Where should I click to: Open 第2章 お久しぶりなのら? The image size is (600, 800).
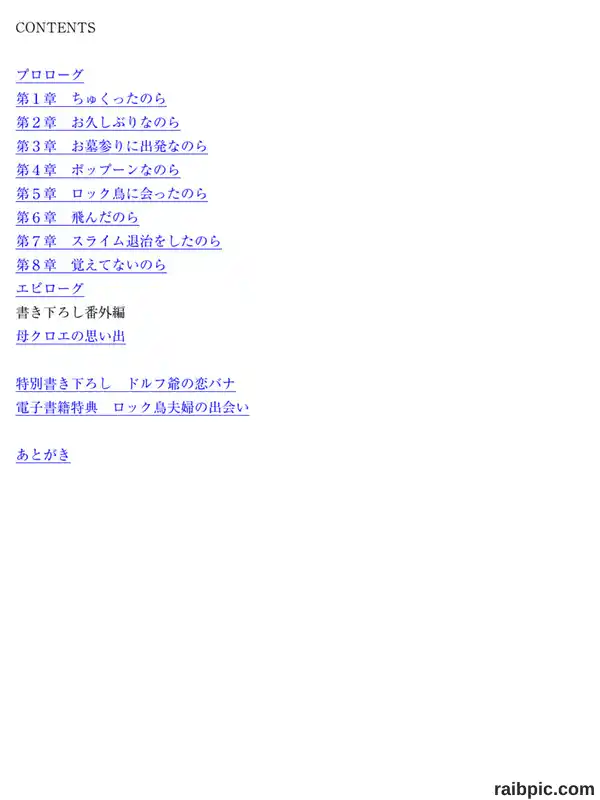(98, 122)
